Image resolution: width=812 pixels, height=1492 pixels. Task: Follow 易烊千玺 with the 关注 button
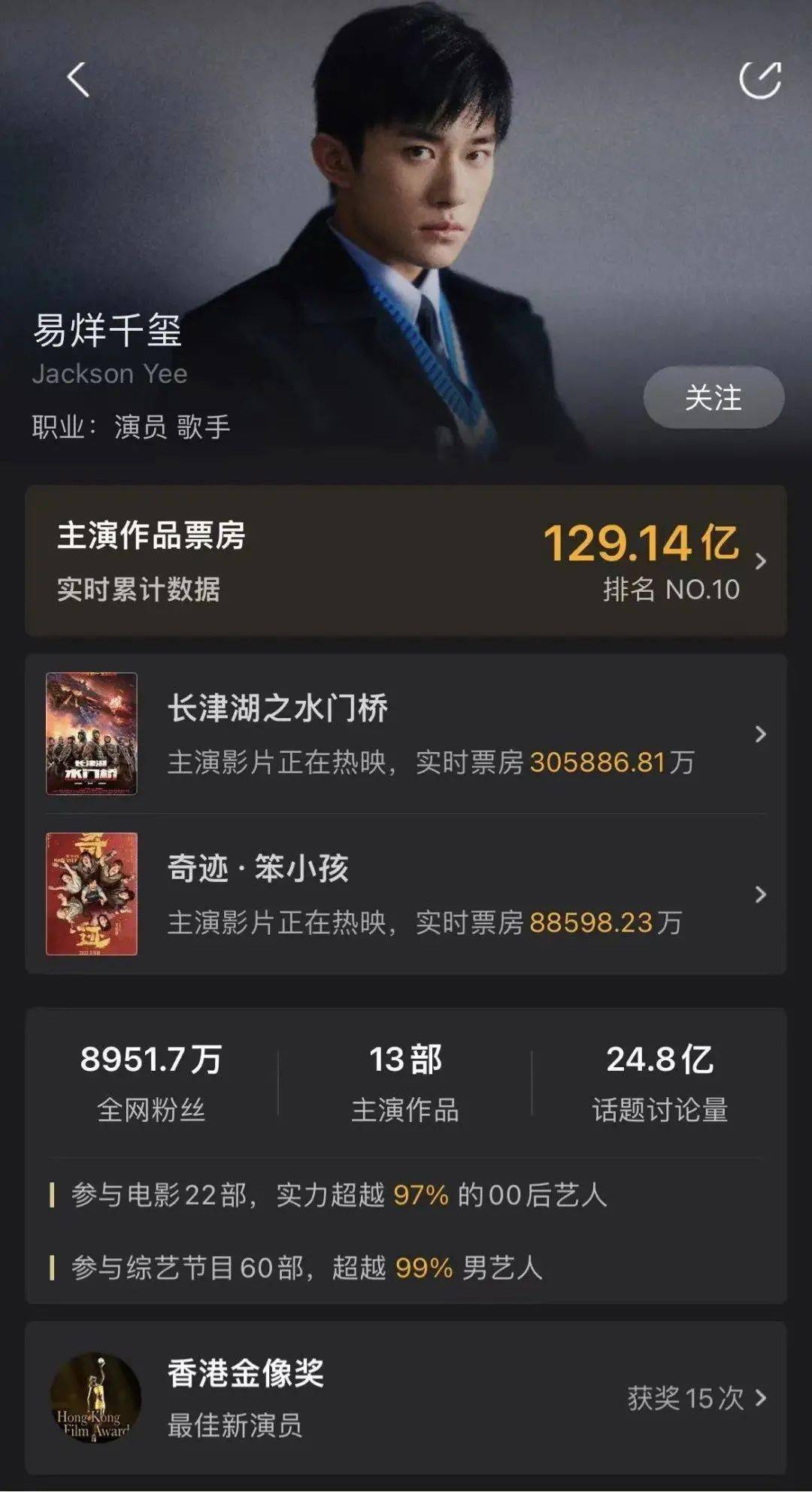[x=713, y=398]
